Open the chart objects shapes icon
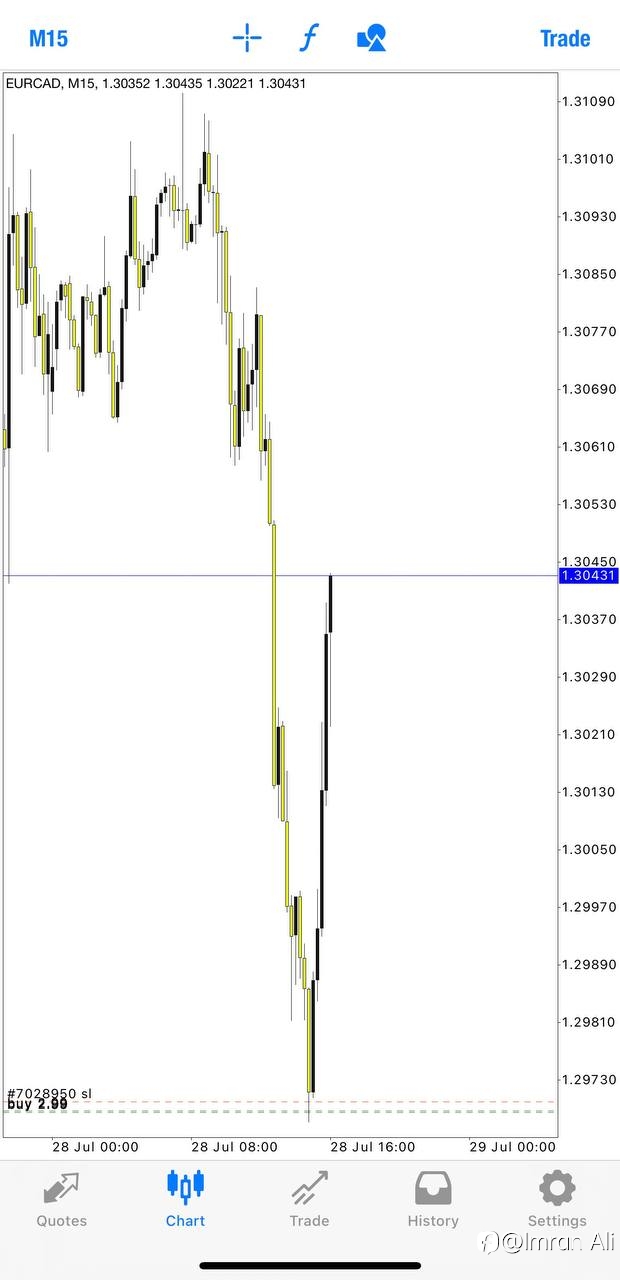This screenshot has width=620, height=1280. (x=371, y=39)
